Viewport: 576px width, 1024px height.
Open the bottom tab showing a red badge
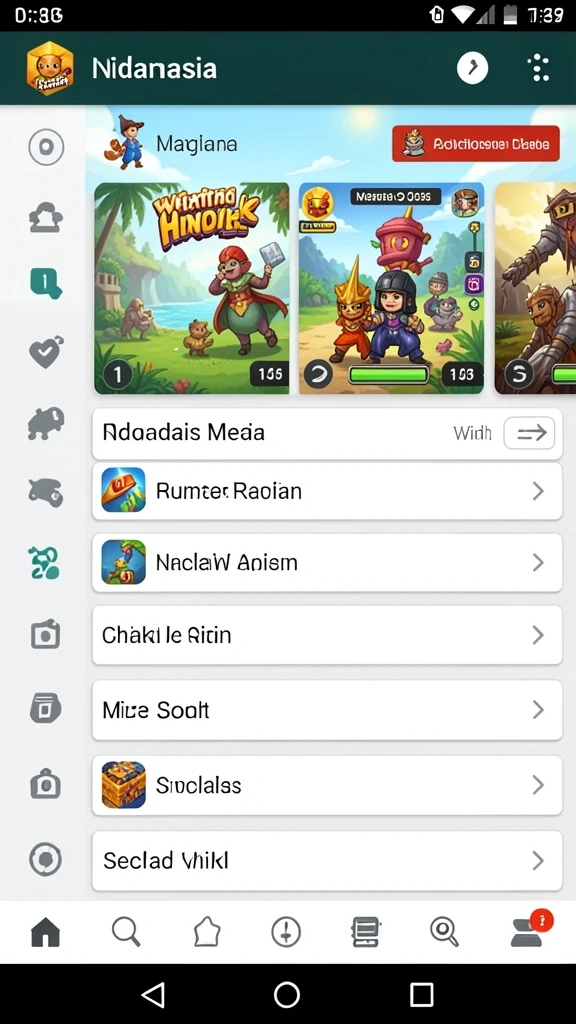pos(530,931)
